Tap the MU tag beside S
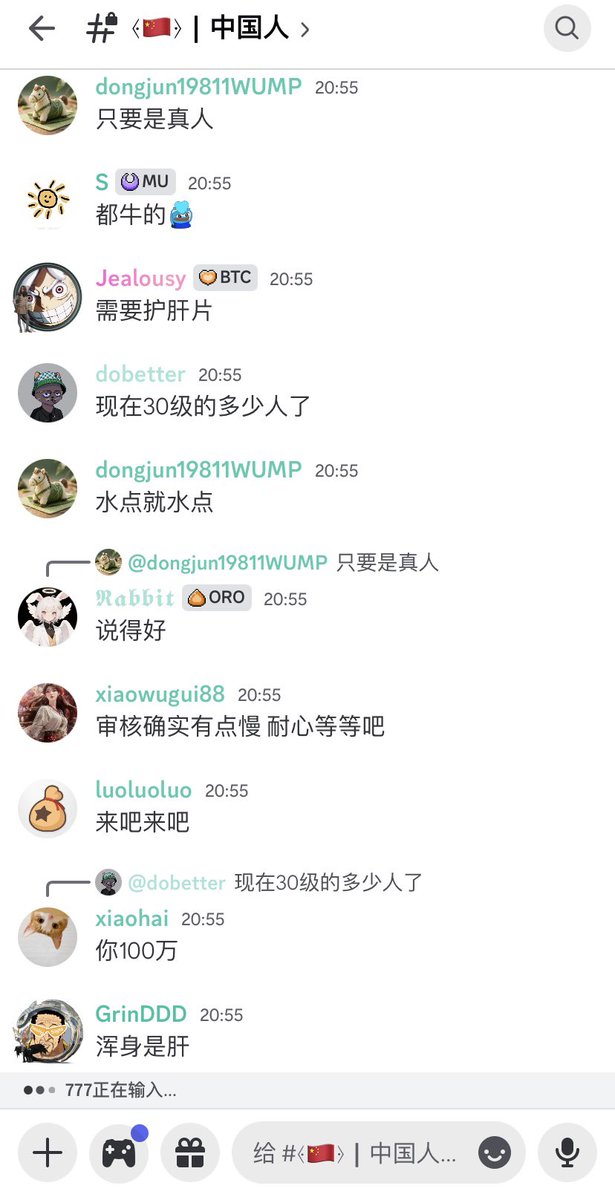The width and height of the screenshot is (615, 1200). [x=145, y=182]
